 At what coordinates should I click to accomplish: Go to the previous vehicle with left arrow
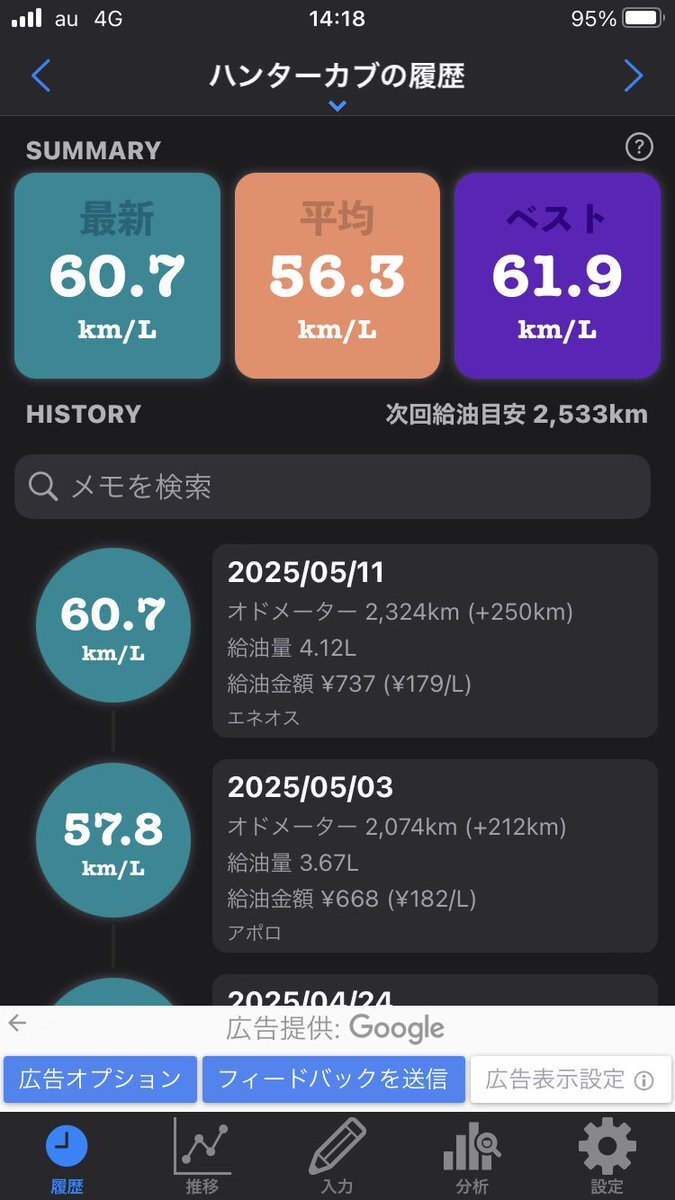[x=41, y=76]
